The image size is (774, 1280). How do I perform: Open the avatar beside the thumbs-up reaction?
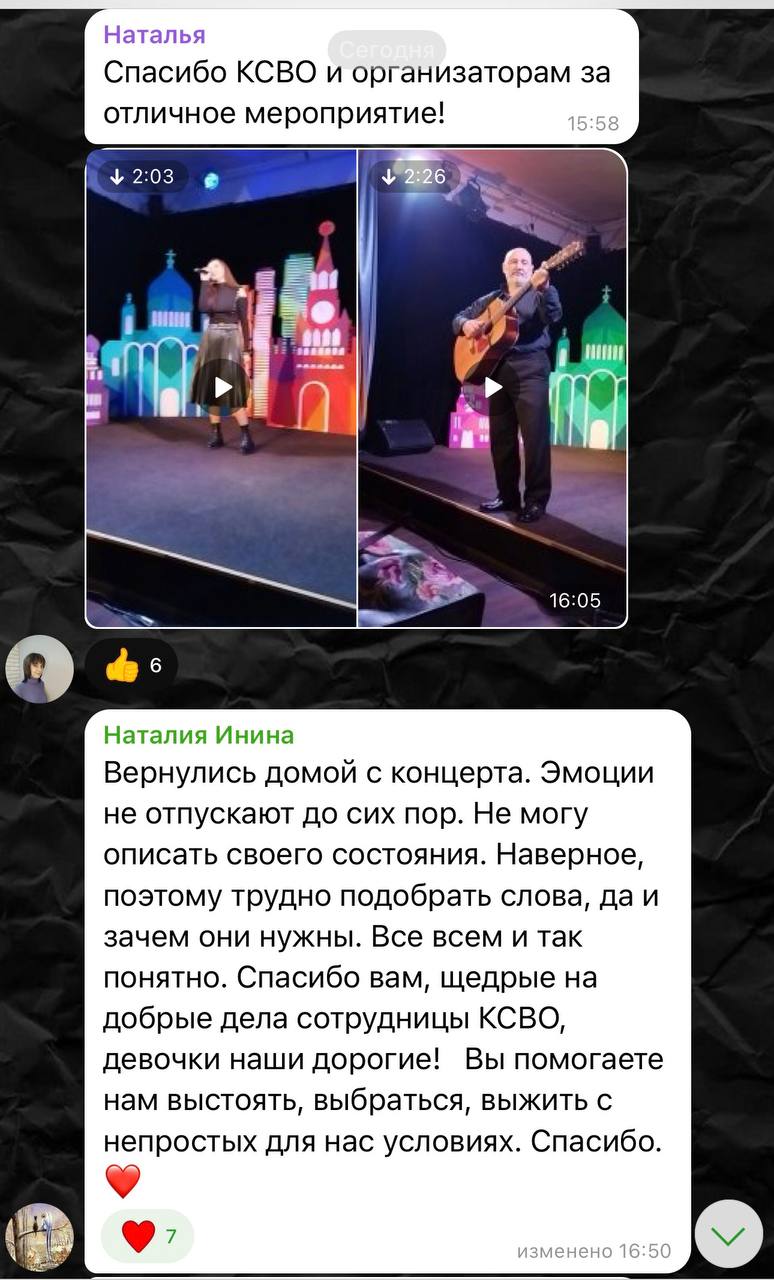point(40,669)
